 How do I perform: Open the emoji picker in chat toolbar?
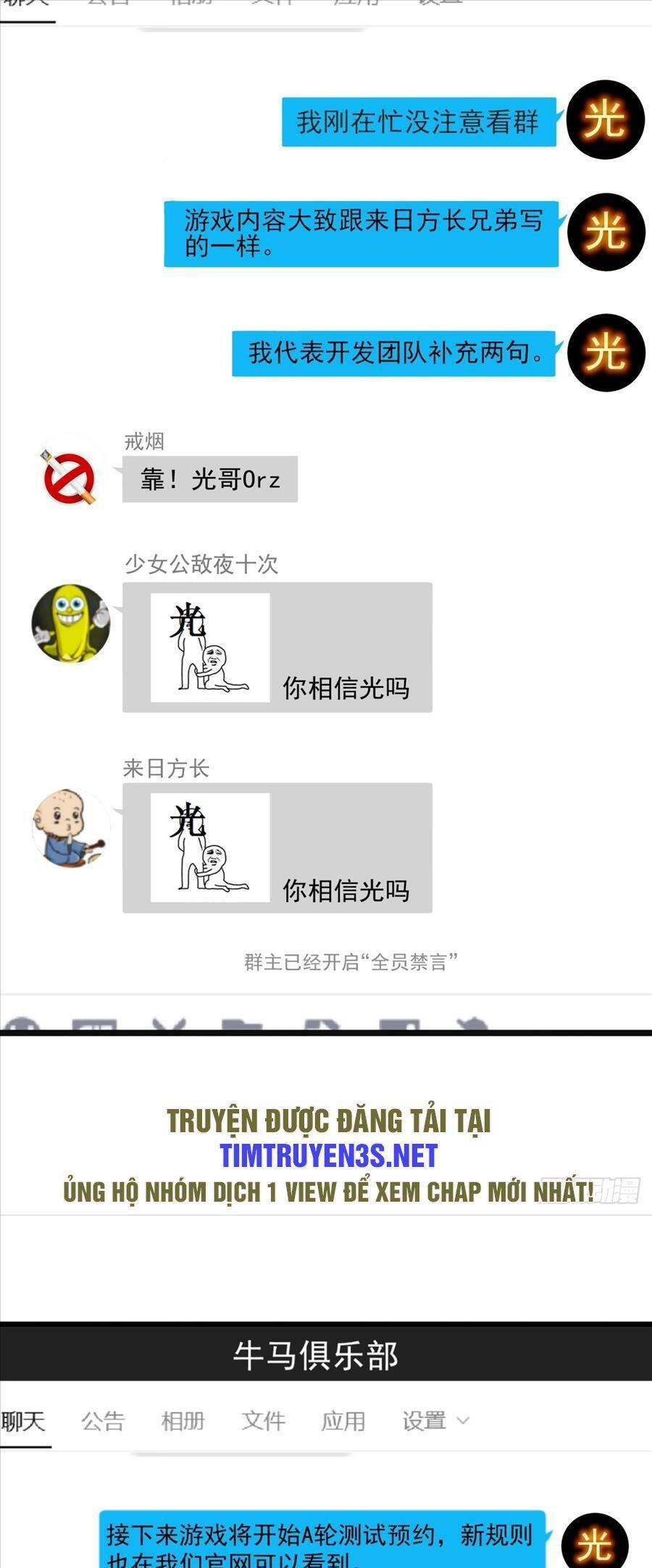tap(22, 1024)
